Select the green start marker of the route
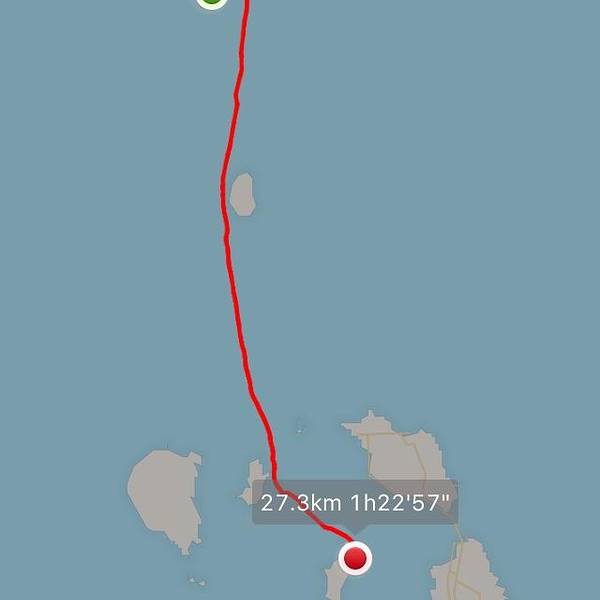Screen dimensions: 600x600 211,2
